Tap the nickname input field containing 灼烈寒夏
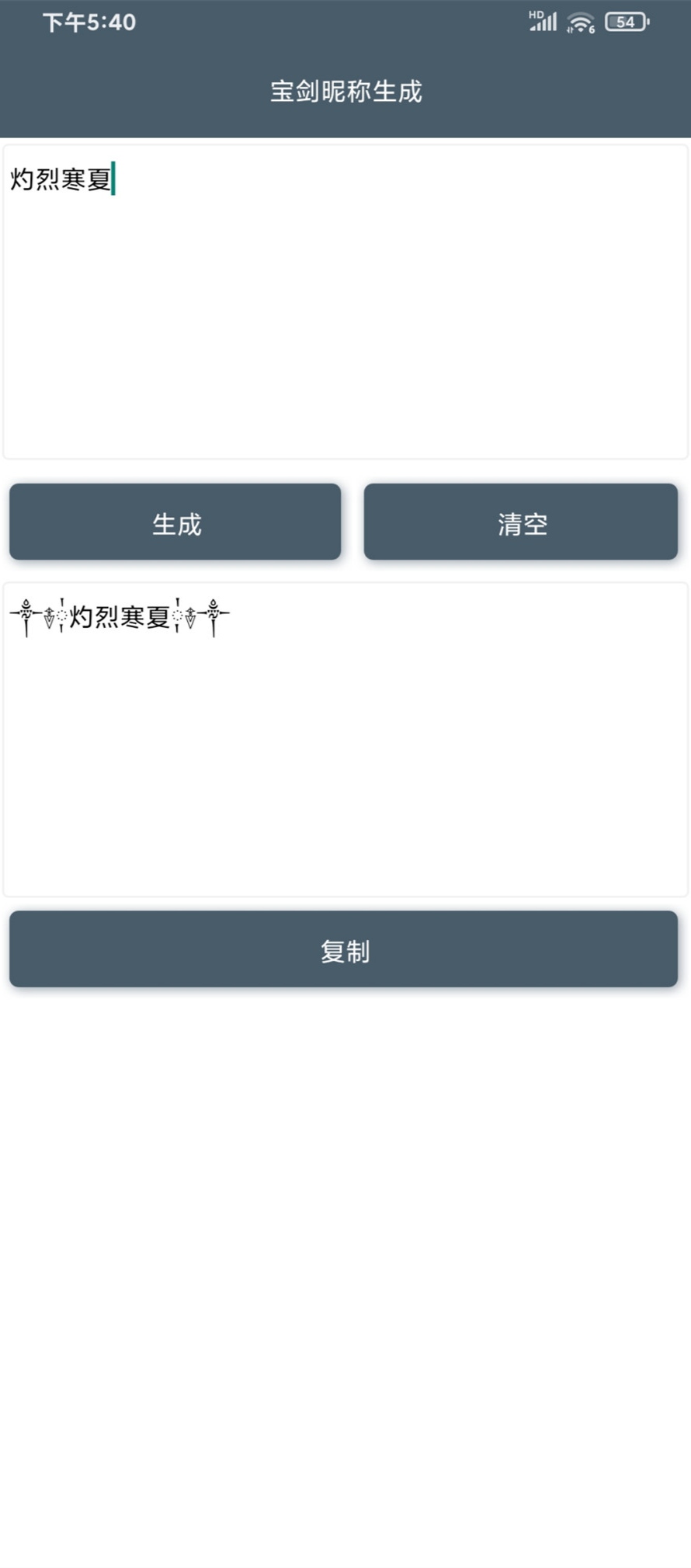Image resolution: width=691 pixels, height=1568 pixels. [x=345, y=302]
